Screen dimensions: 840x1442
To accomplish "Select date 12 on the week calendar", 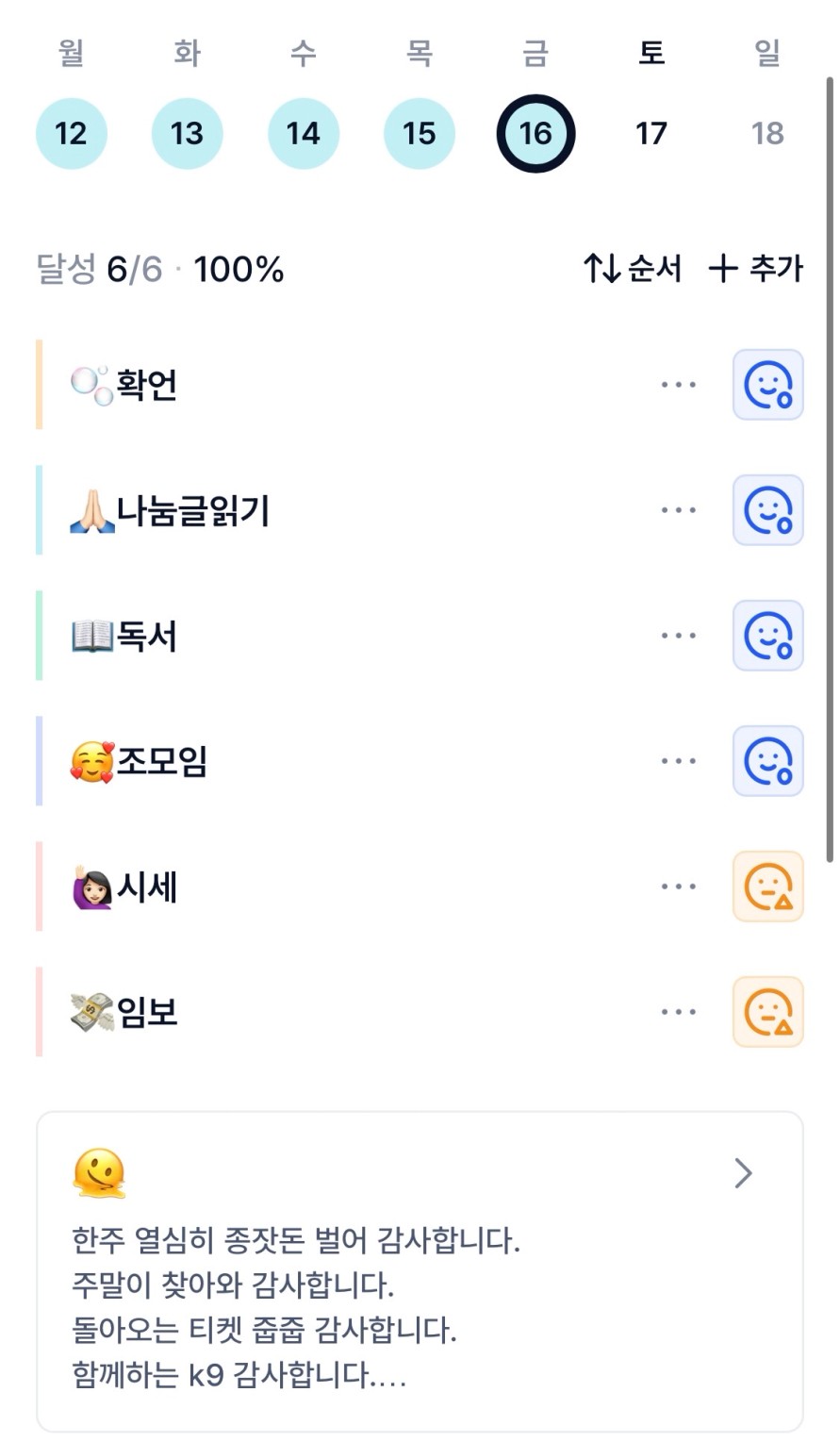I will coord(71,133).
